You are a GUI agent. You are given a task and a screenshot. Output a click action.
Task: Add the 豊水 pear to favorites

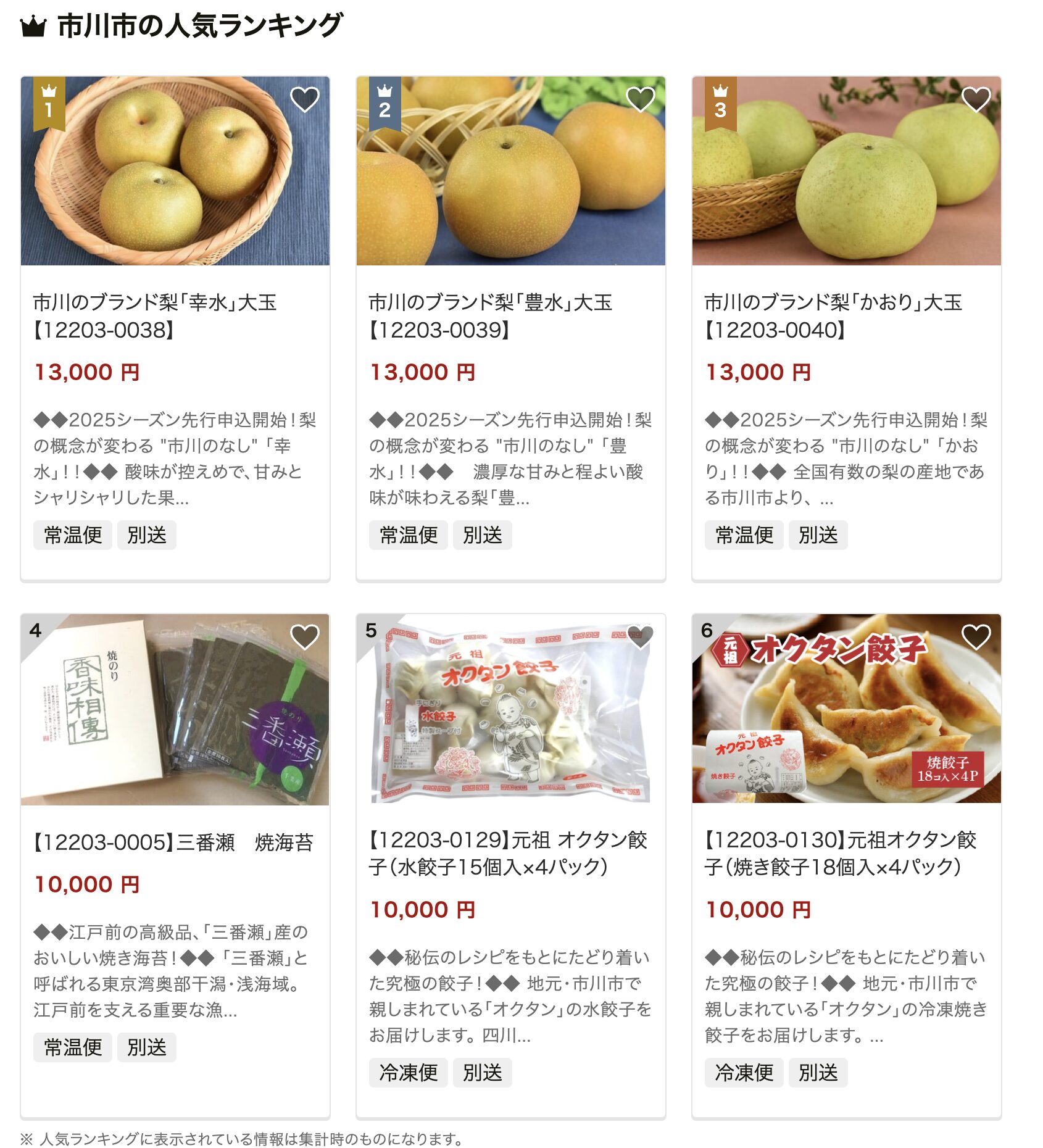[x=640, y=99]
